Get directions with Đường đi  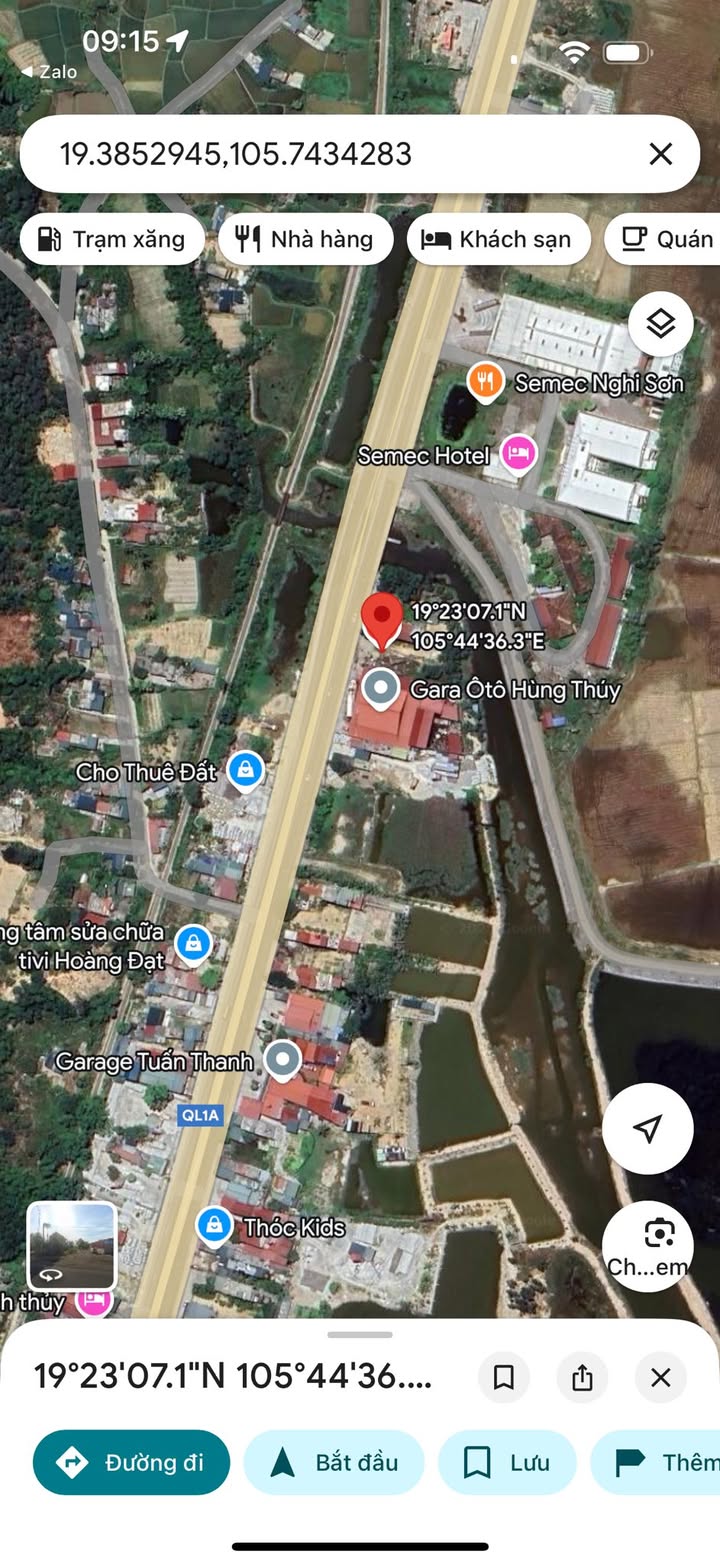(x=131, y=1462)
